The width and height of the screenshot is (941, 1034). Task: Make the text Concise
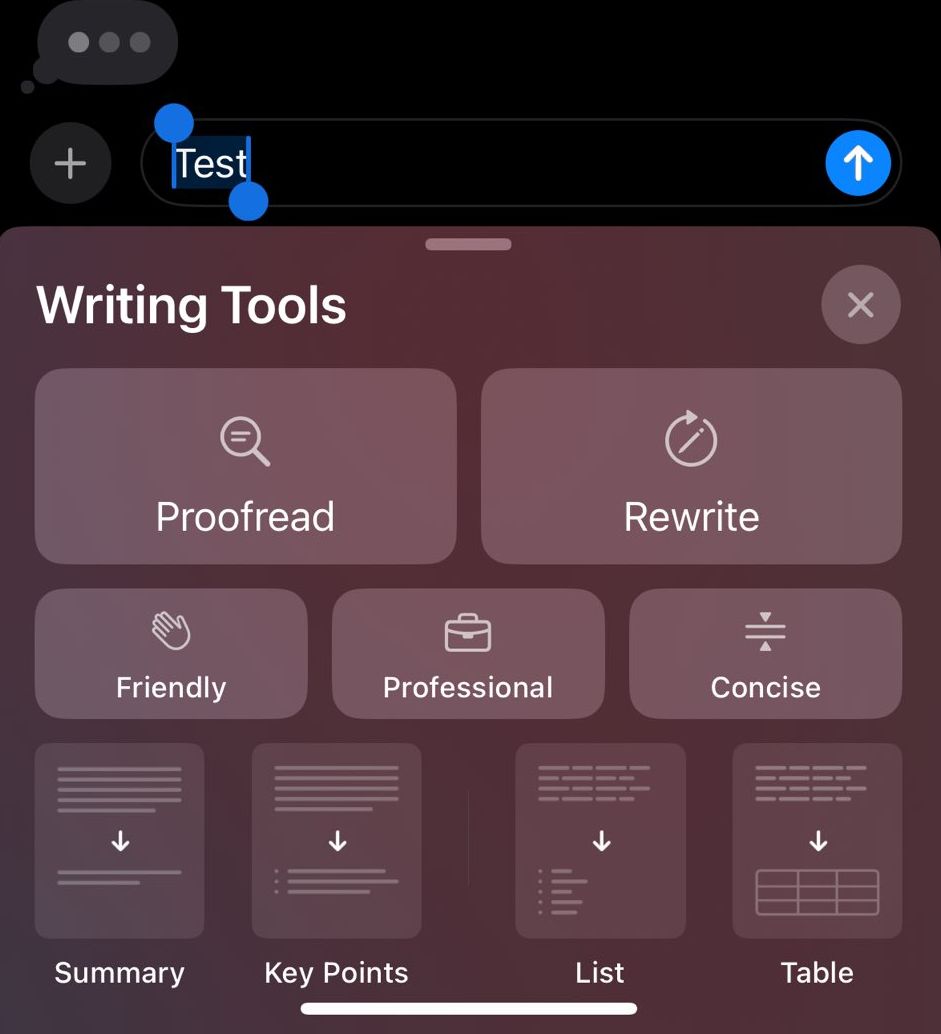click(765, 653)
